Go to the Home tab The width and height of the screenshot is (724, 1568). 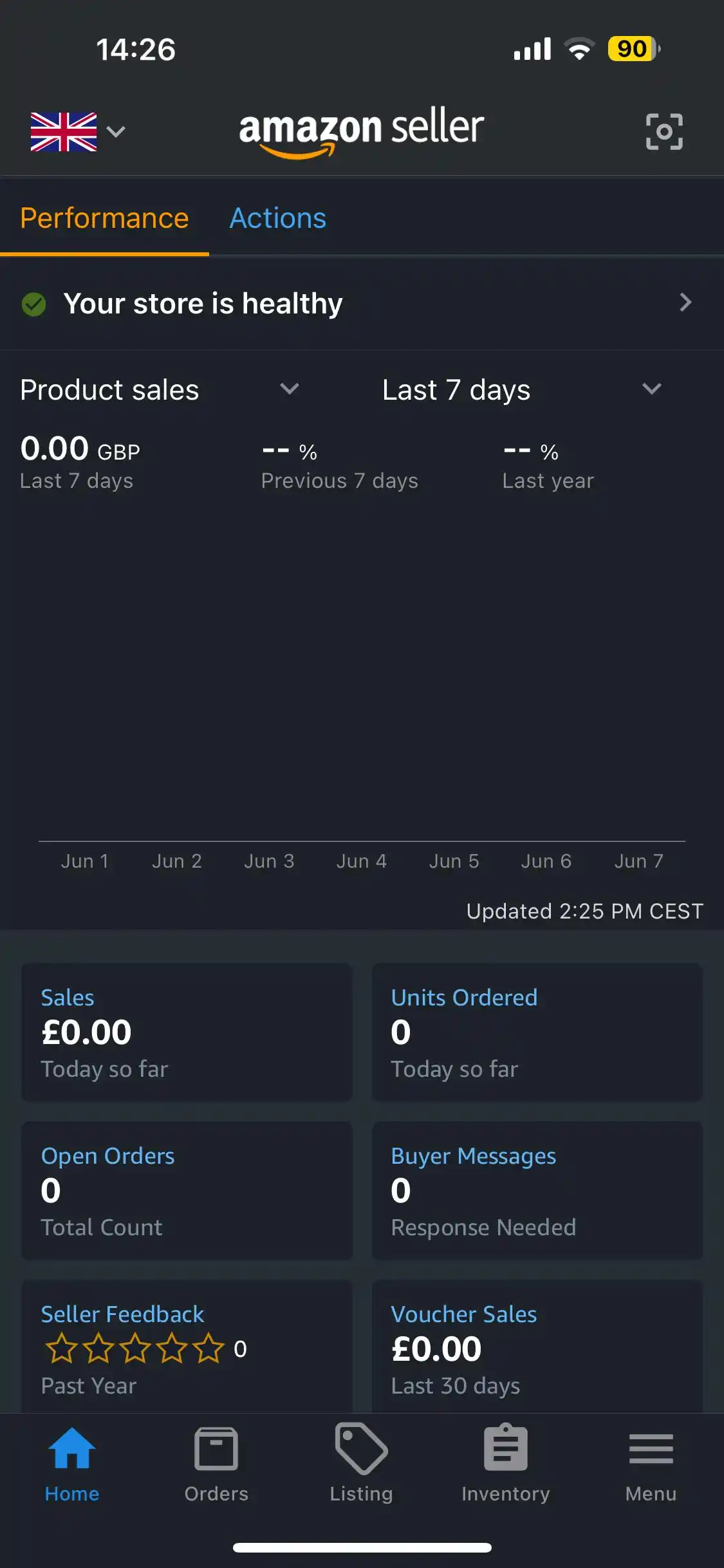point(72,1462)
